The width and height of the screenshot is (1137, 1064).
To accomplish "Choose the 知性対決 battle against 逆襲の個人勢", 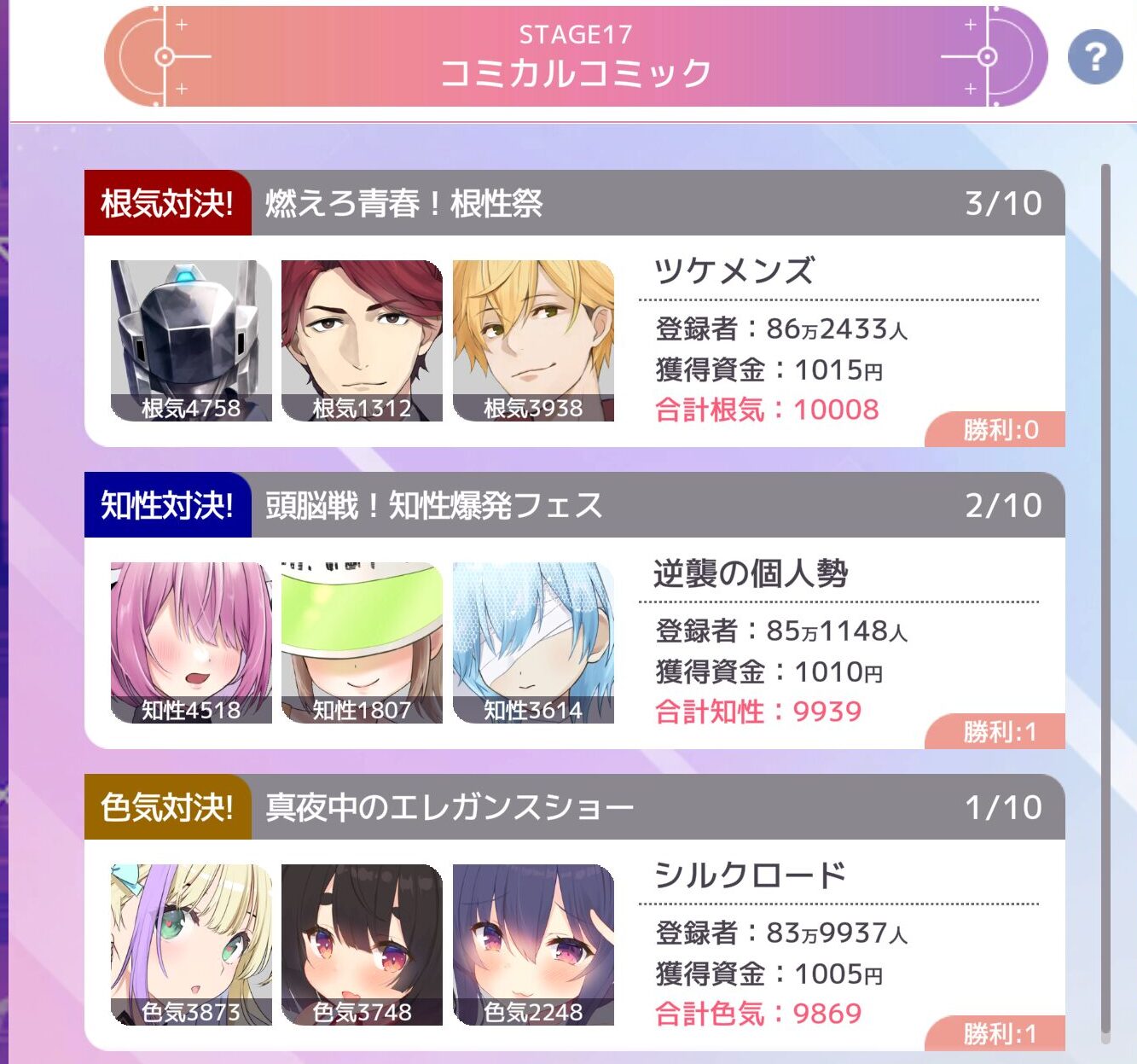I will [574, 611].
